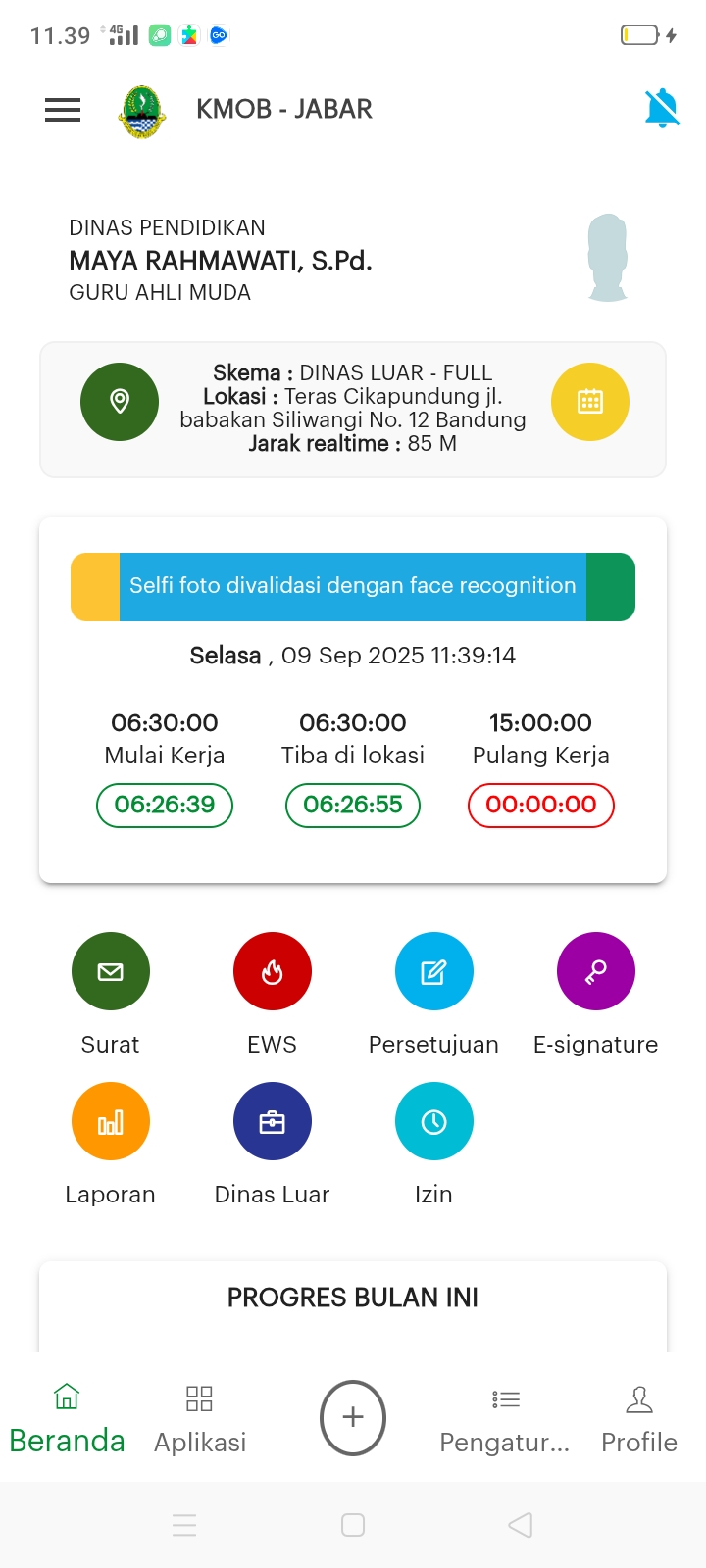Open the yellow calendar button
Image resolution: width=706 pixels, height=1568 pixels.
[x=589, y=402]
